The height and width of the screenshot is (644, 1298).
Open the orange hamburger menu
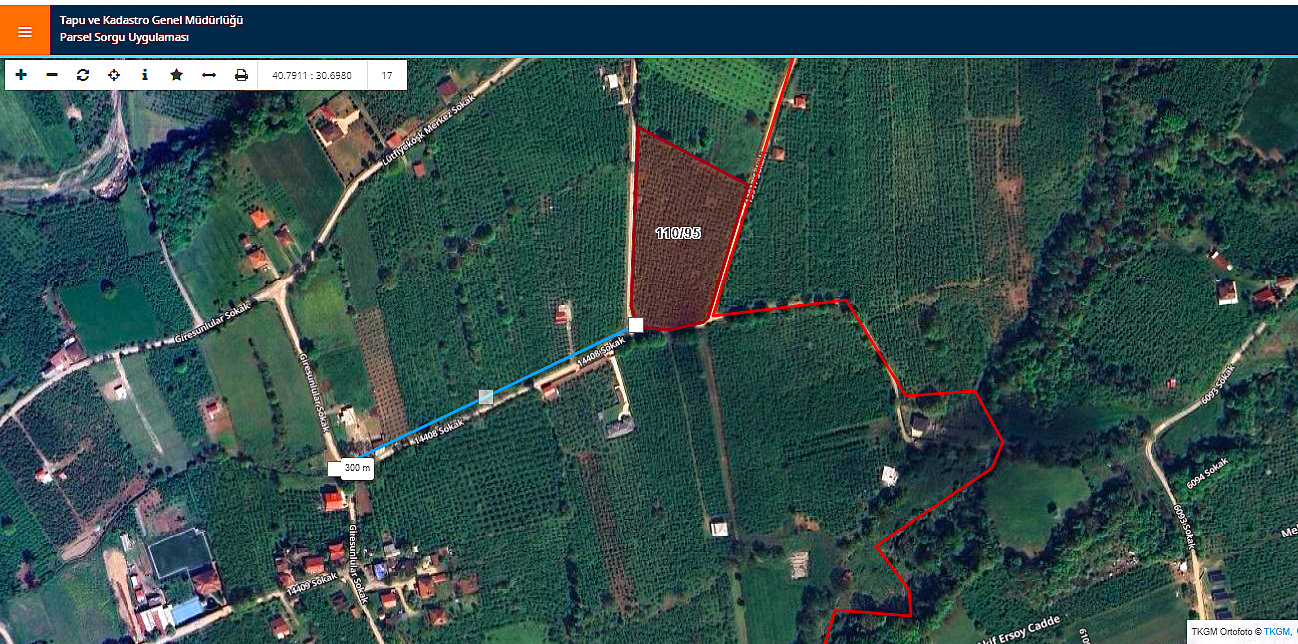[x=25, y=32]
